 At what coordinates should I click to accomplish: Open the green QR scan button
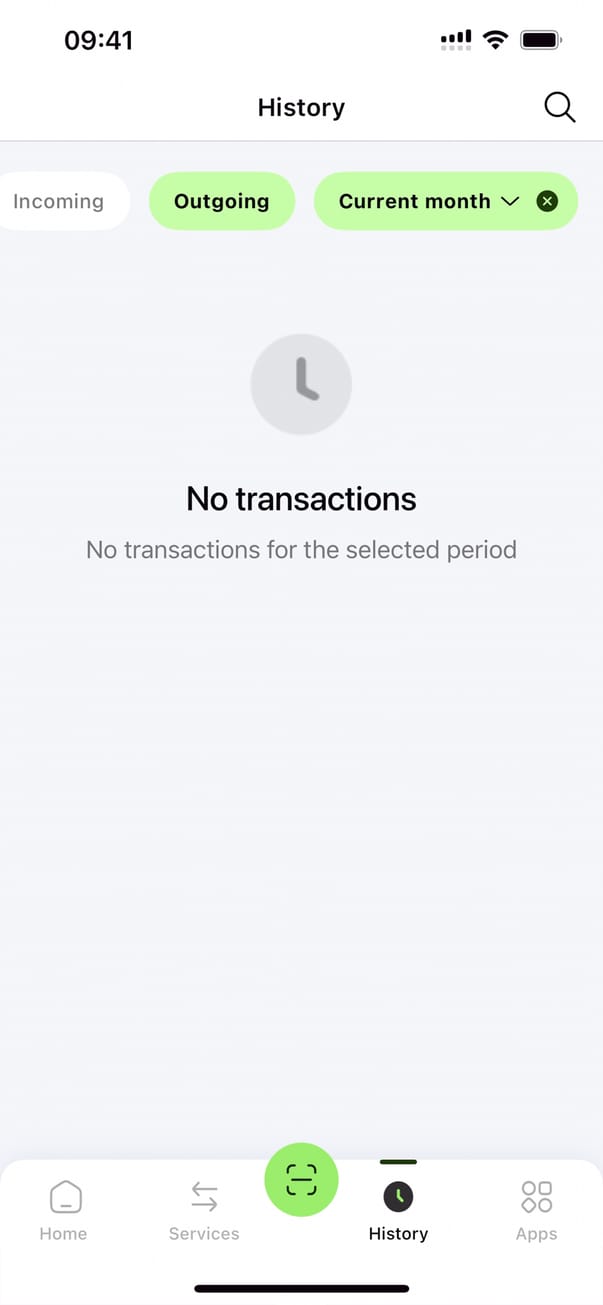[x=301, y=1180]
